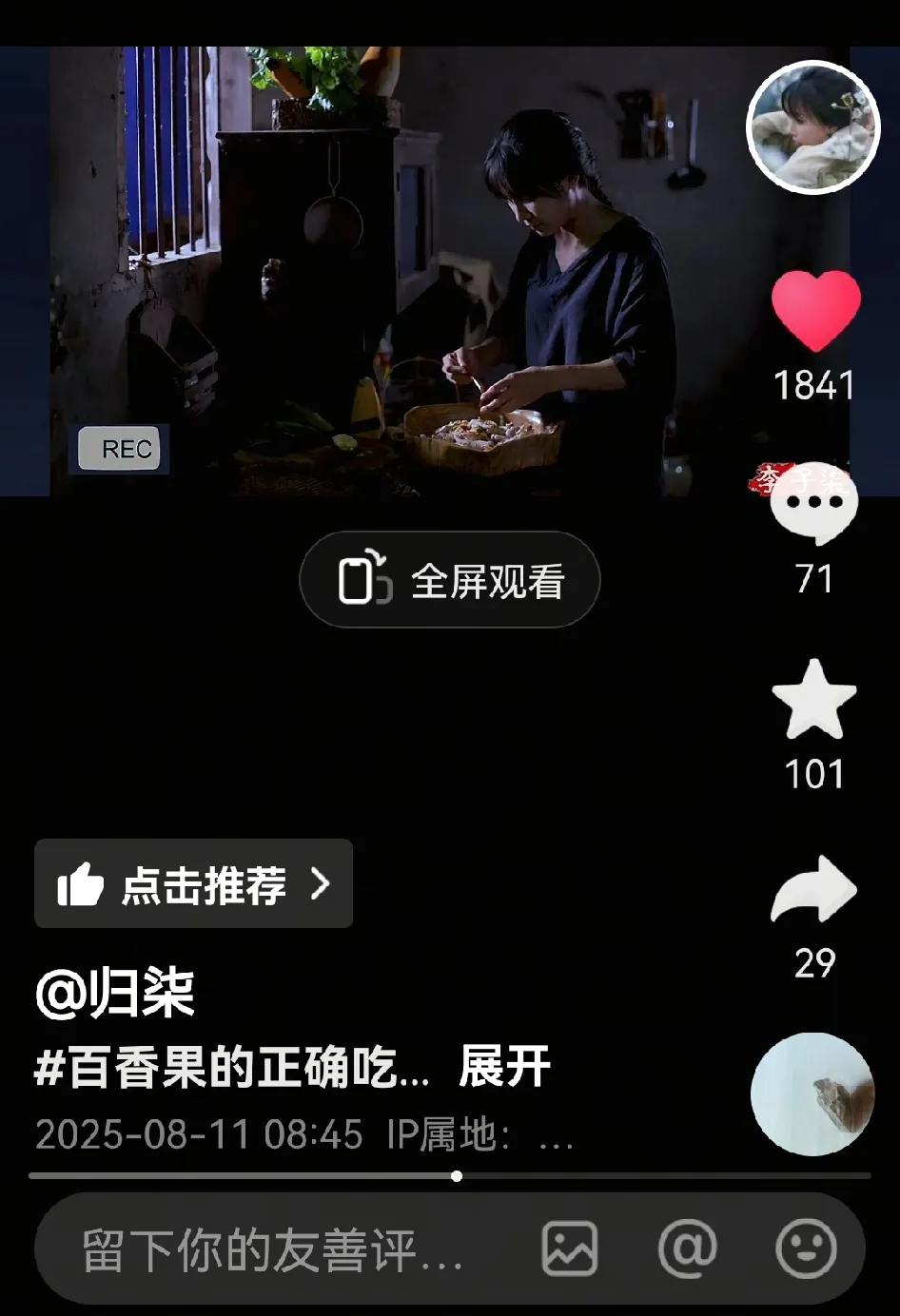Mention someone with the @ icon
The height and width of the screenshot is (1316, 900).
click(x=687, y=1248)
